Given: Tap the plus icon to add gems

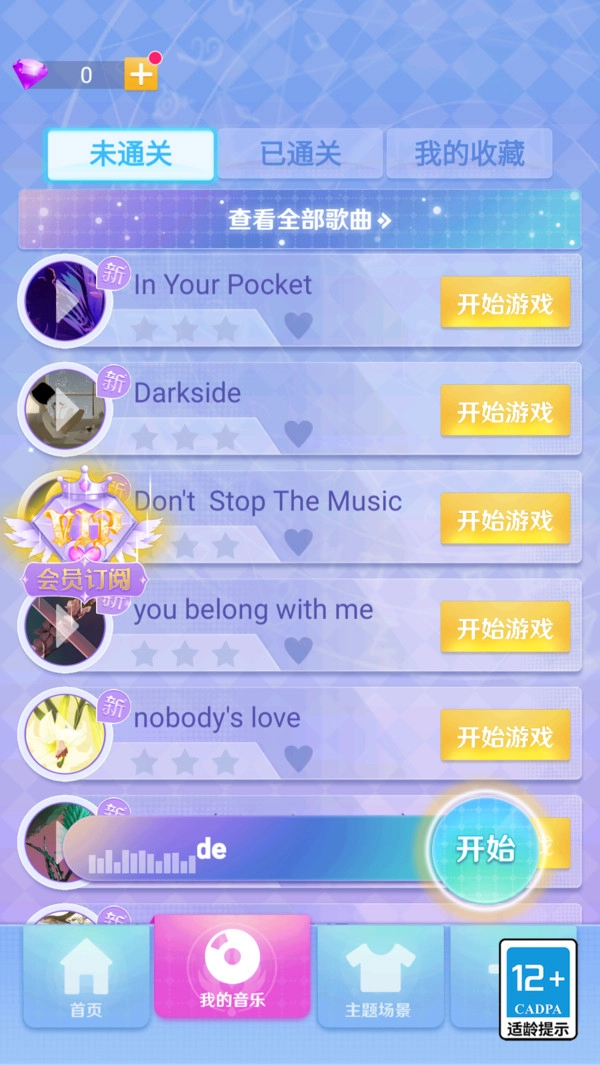Looking at the screenshot, I should 140,74.
